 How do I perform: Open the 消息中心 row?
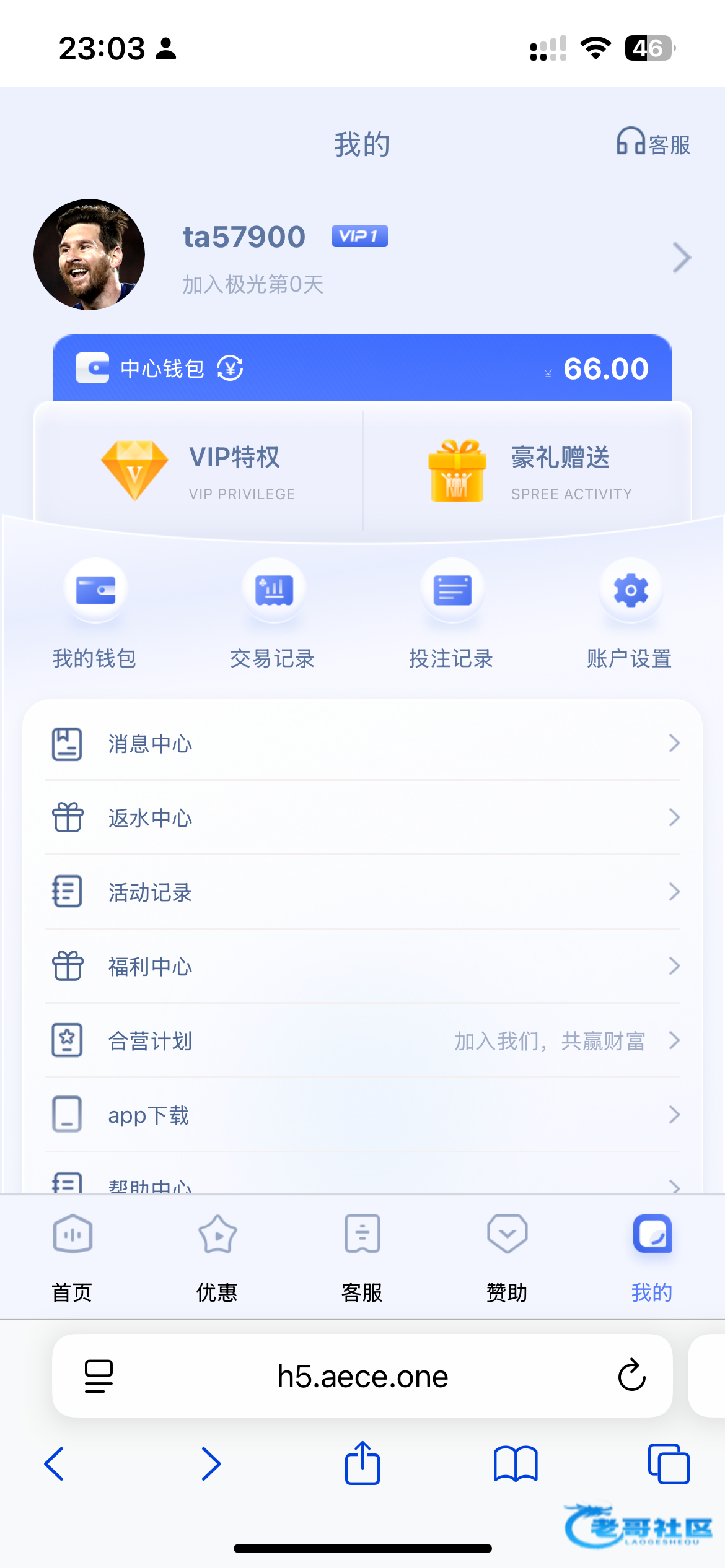click(362, 743)
